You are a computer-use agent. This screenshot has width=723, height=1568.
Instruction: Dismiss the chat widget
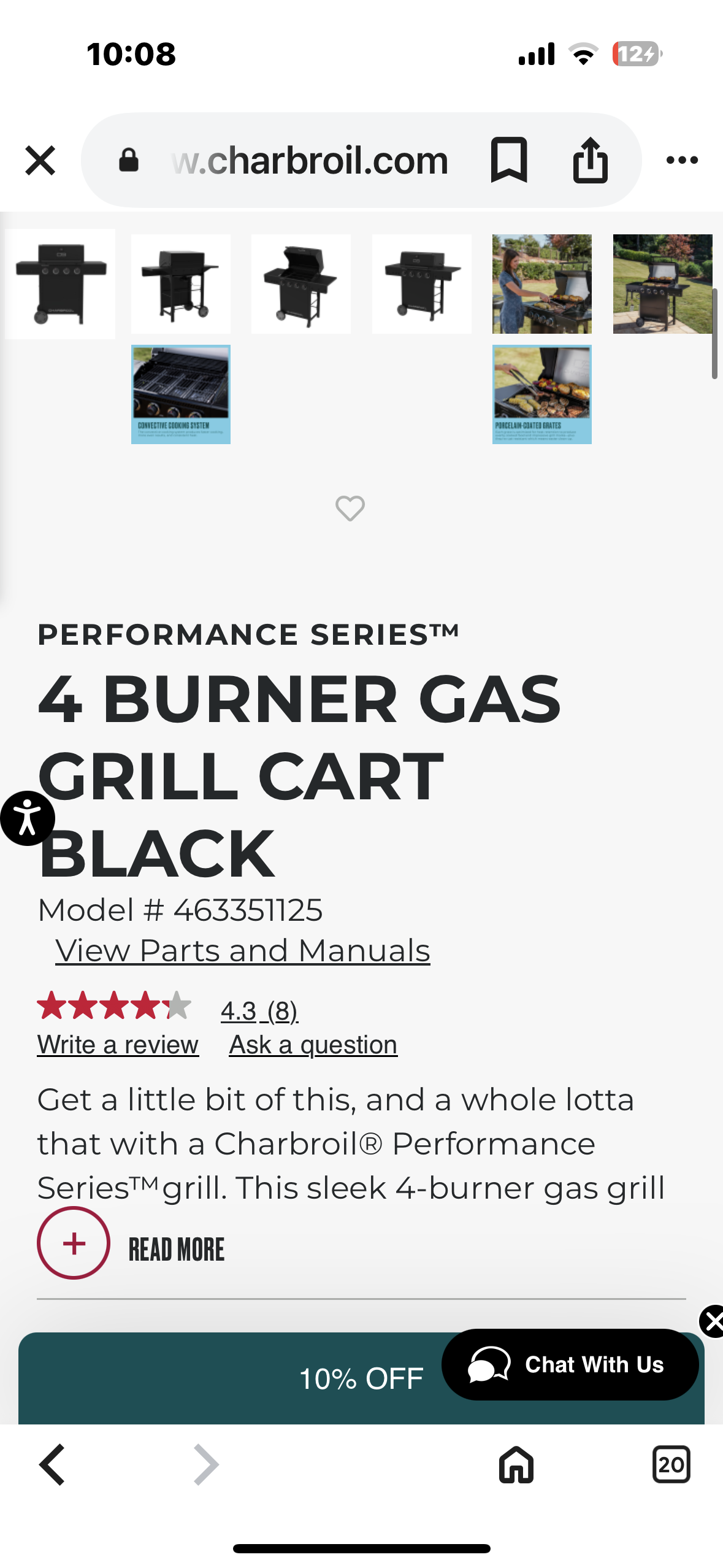[713, 1321]
